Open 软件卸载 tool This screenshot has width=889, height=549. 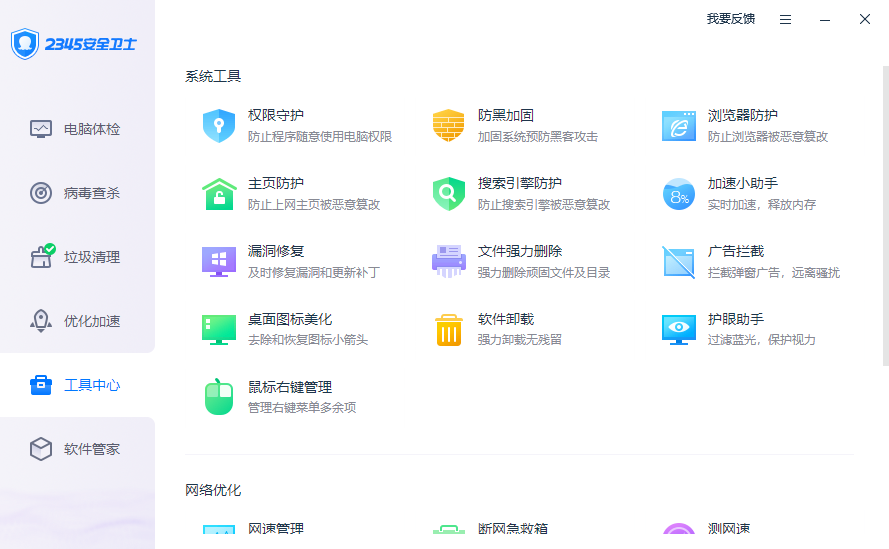[506, 320]
